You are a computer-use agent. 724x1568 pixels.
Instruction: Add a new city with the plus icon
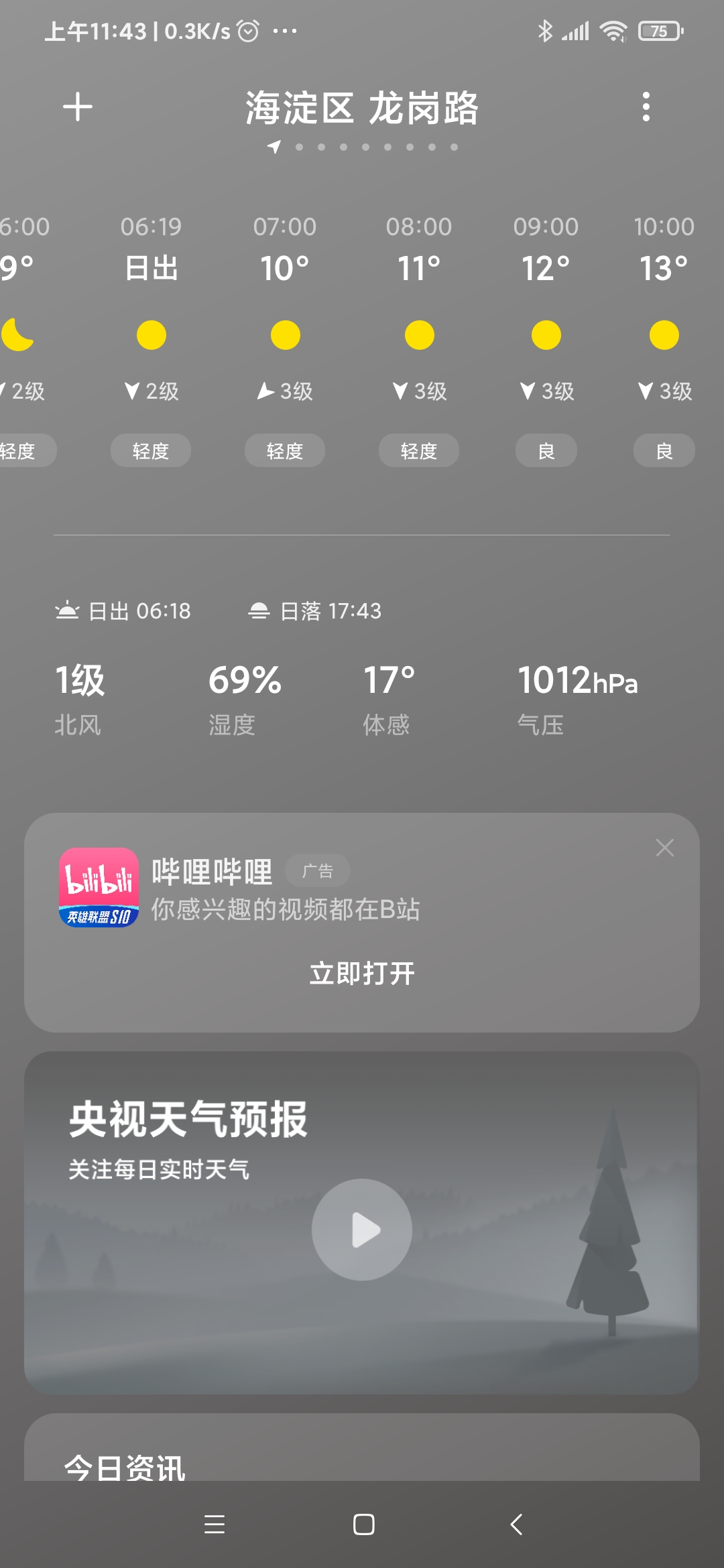[78, 107]
